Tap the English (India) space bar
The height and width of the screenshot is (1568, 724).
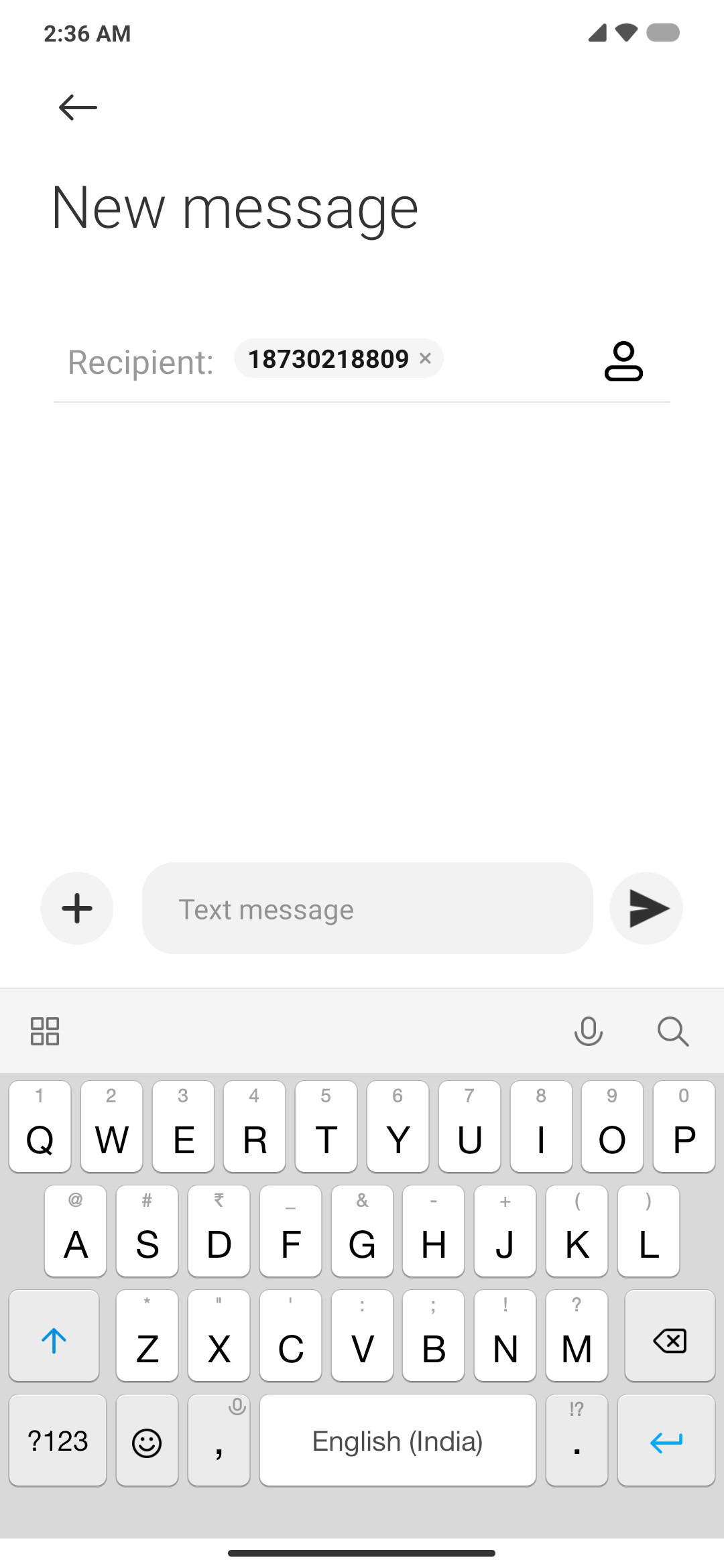[x=398, y=1440]
